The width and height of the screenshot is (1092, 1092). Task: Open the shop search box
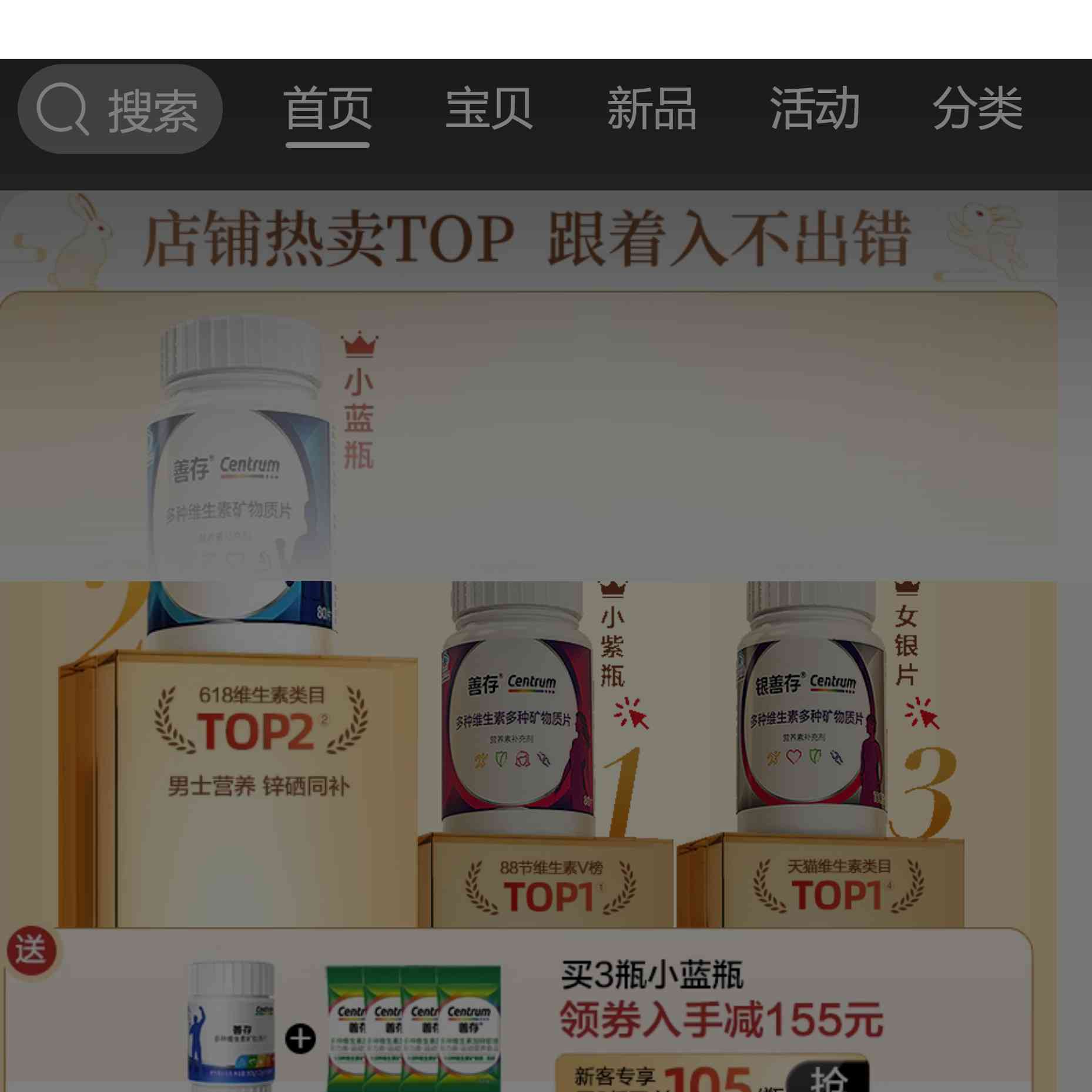click(120, 109)
